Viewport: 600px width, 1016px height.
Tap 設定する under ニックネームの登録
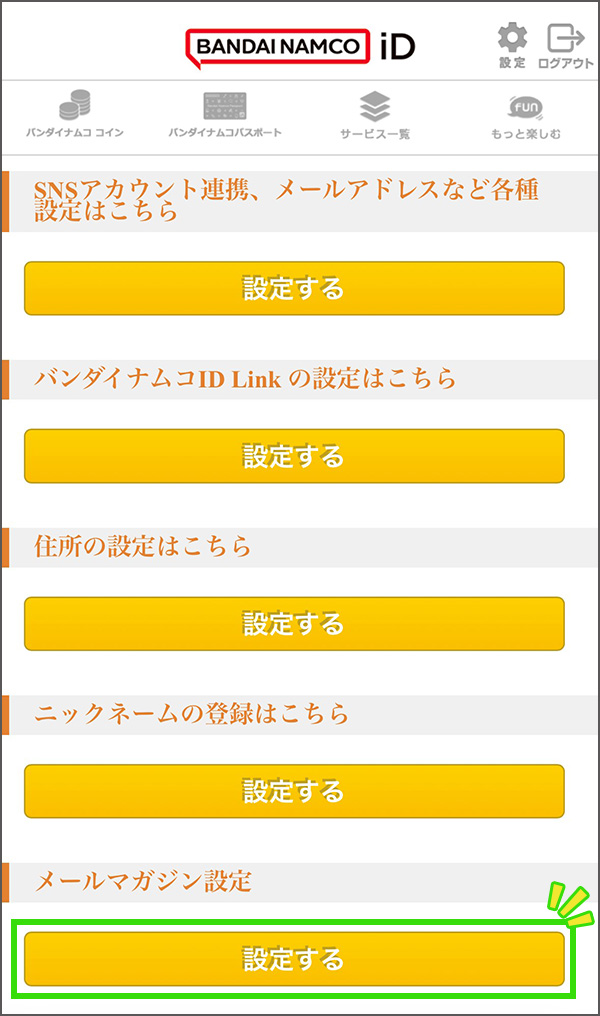click(x=294, y=791)
